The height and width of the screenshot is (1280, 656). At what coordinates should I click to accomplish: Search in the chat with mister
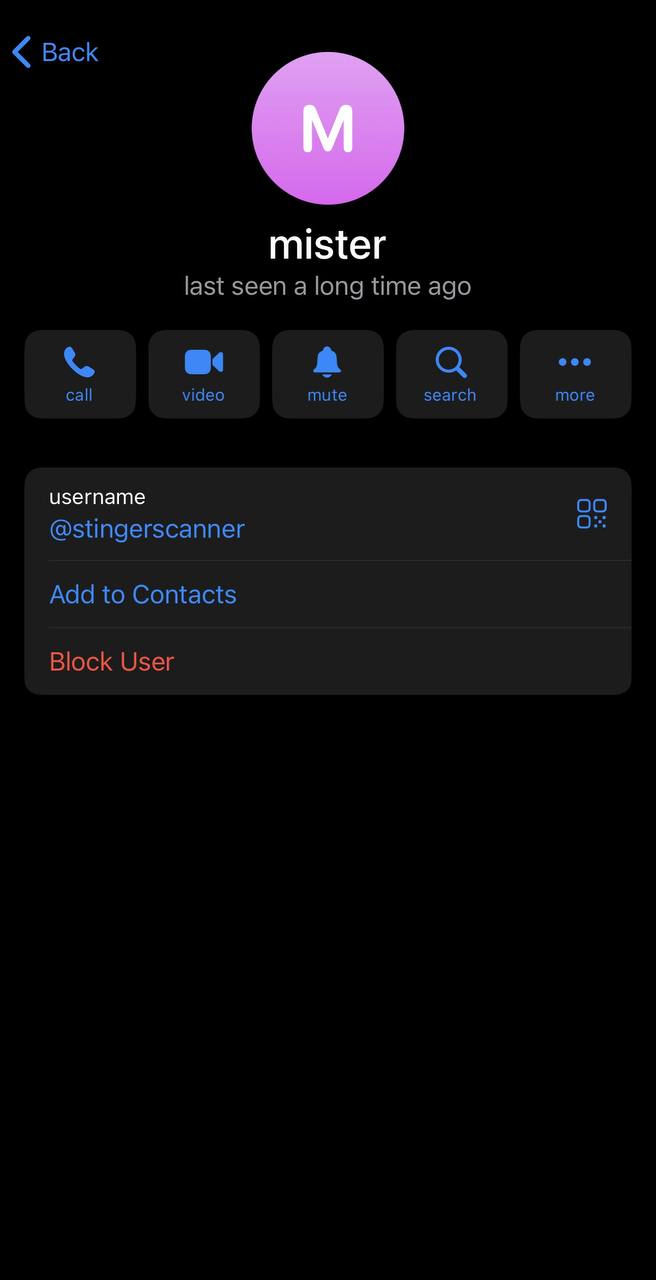pos(451,374)
